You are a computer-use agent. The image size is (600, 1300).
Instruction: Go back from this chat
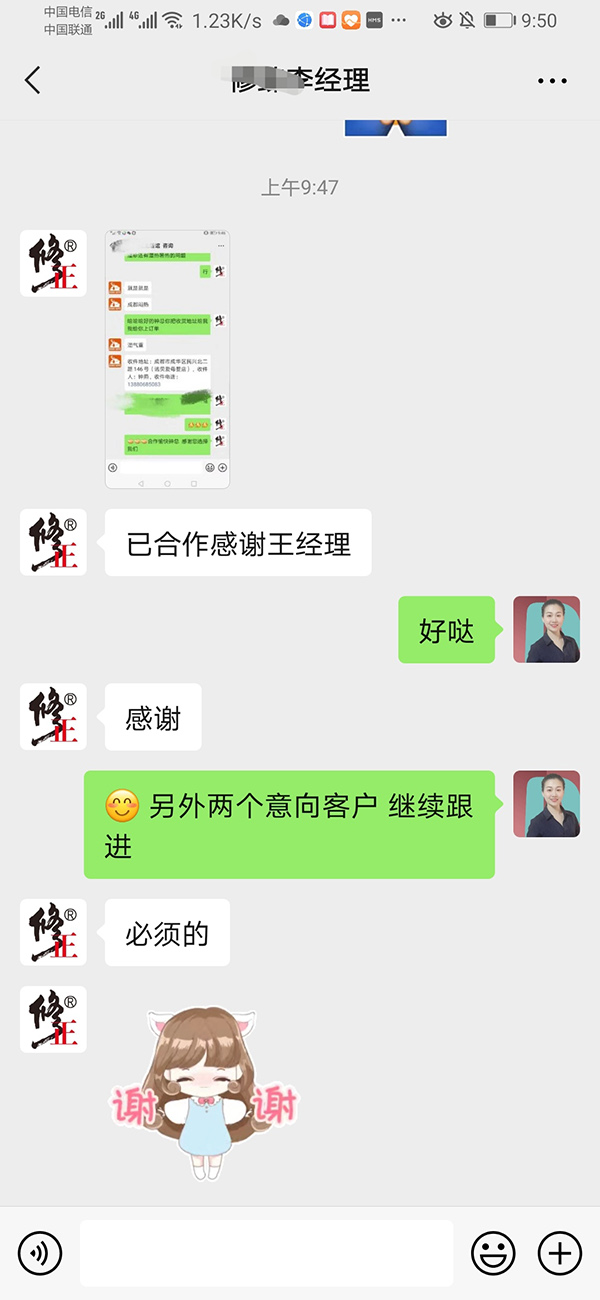33,81
